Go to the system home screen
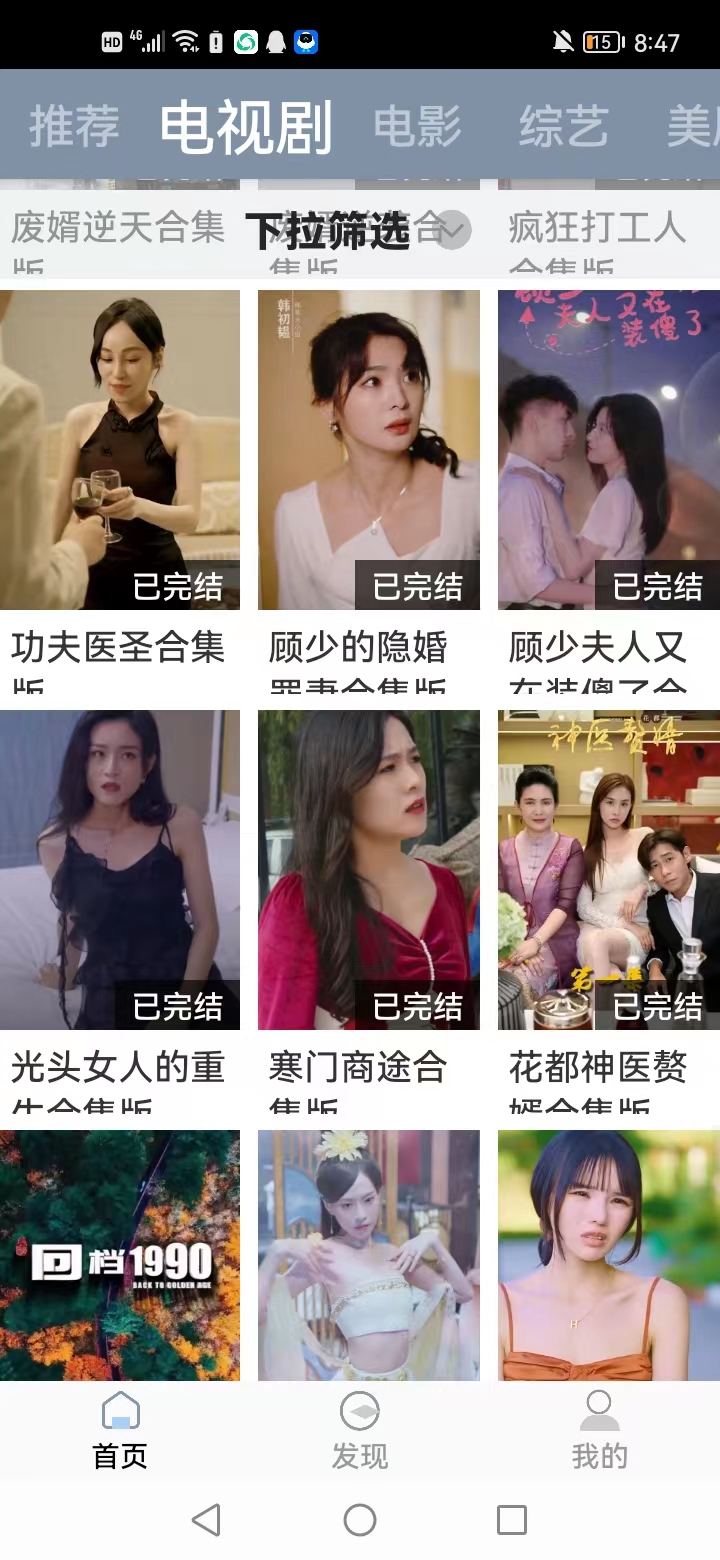Image resolution: width=720 pixels, height=1560 pixels. (360, 1520)
